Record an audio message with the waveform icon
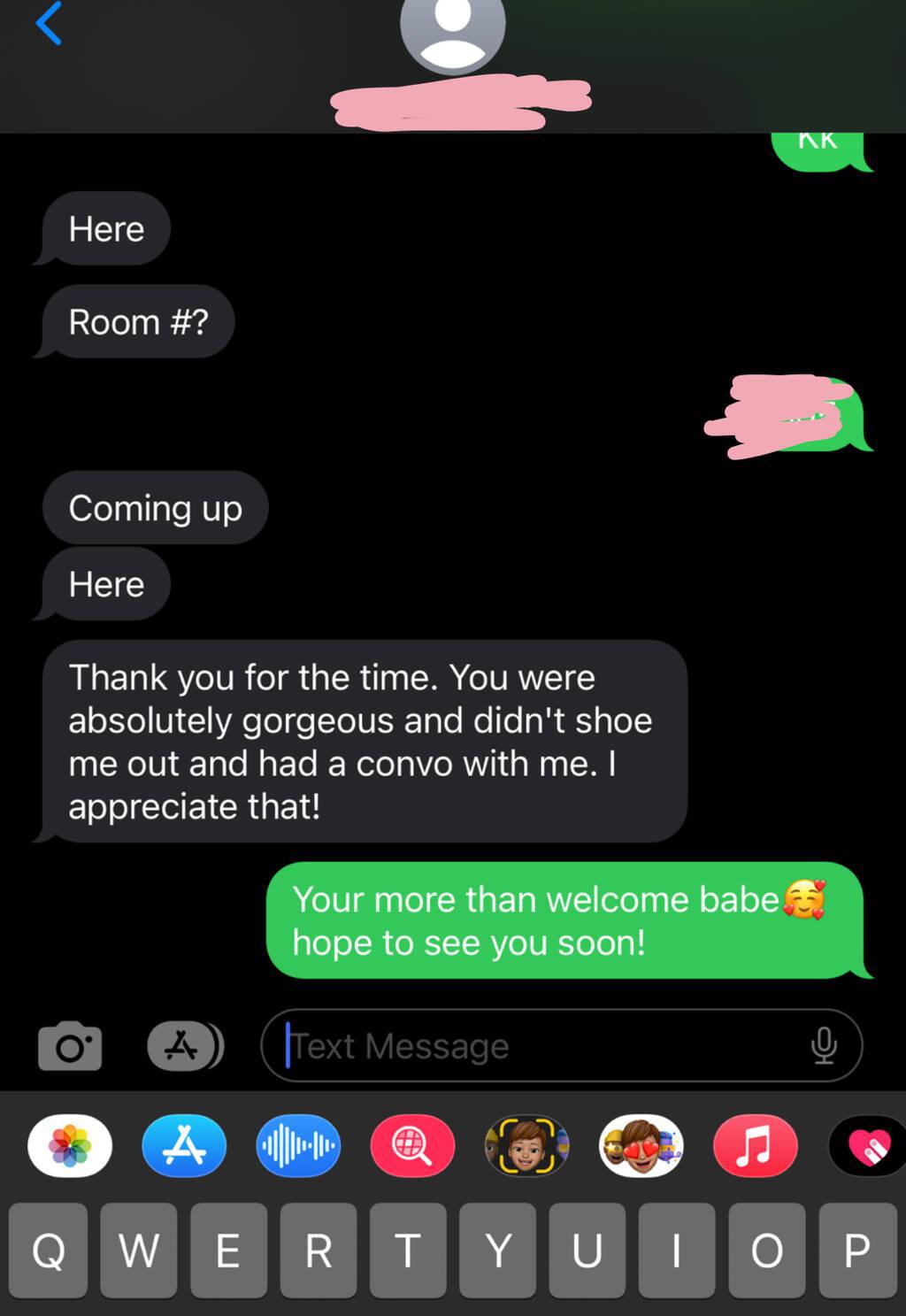 pyautogui.click(x=298, y=1146)
